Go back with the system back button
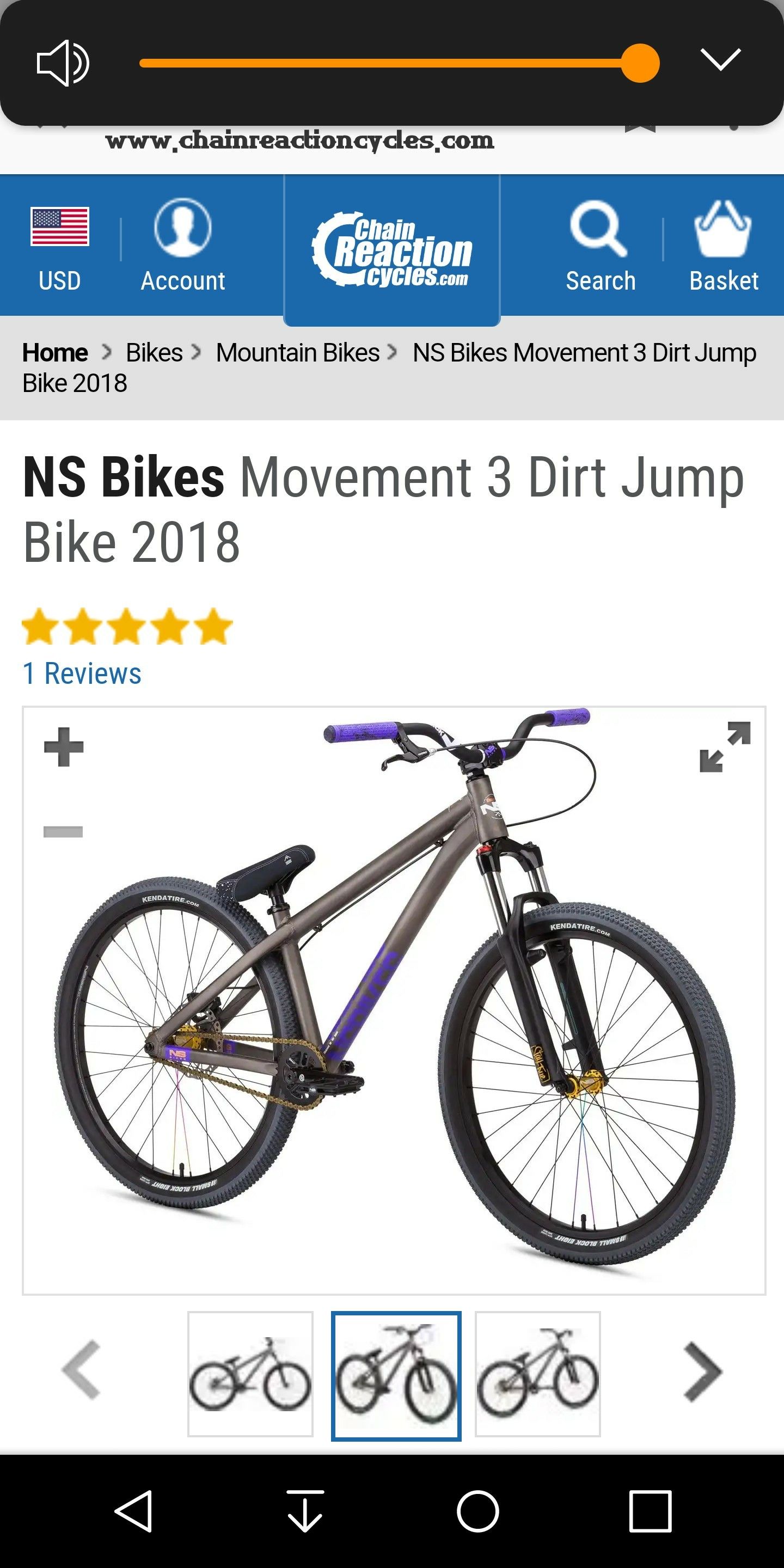This screenshot has width=784, height=1568. pyautogui.click(x=133, y=1511)
